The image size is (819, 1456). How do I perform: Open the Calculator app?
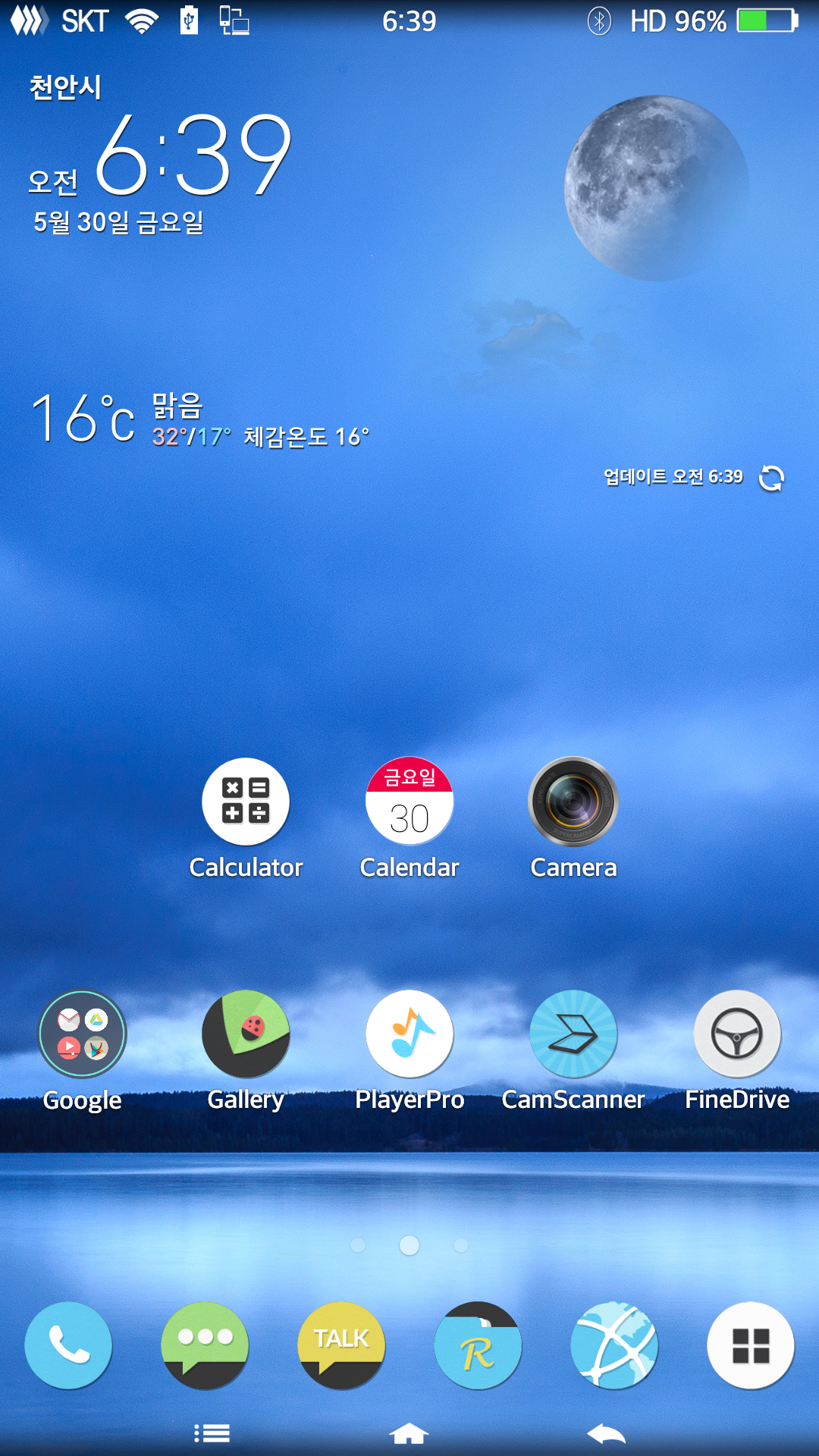coord(246,802)
